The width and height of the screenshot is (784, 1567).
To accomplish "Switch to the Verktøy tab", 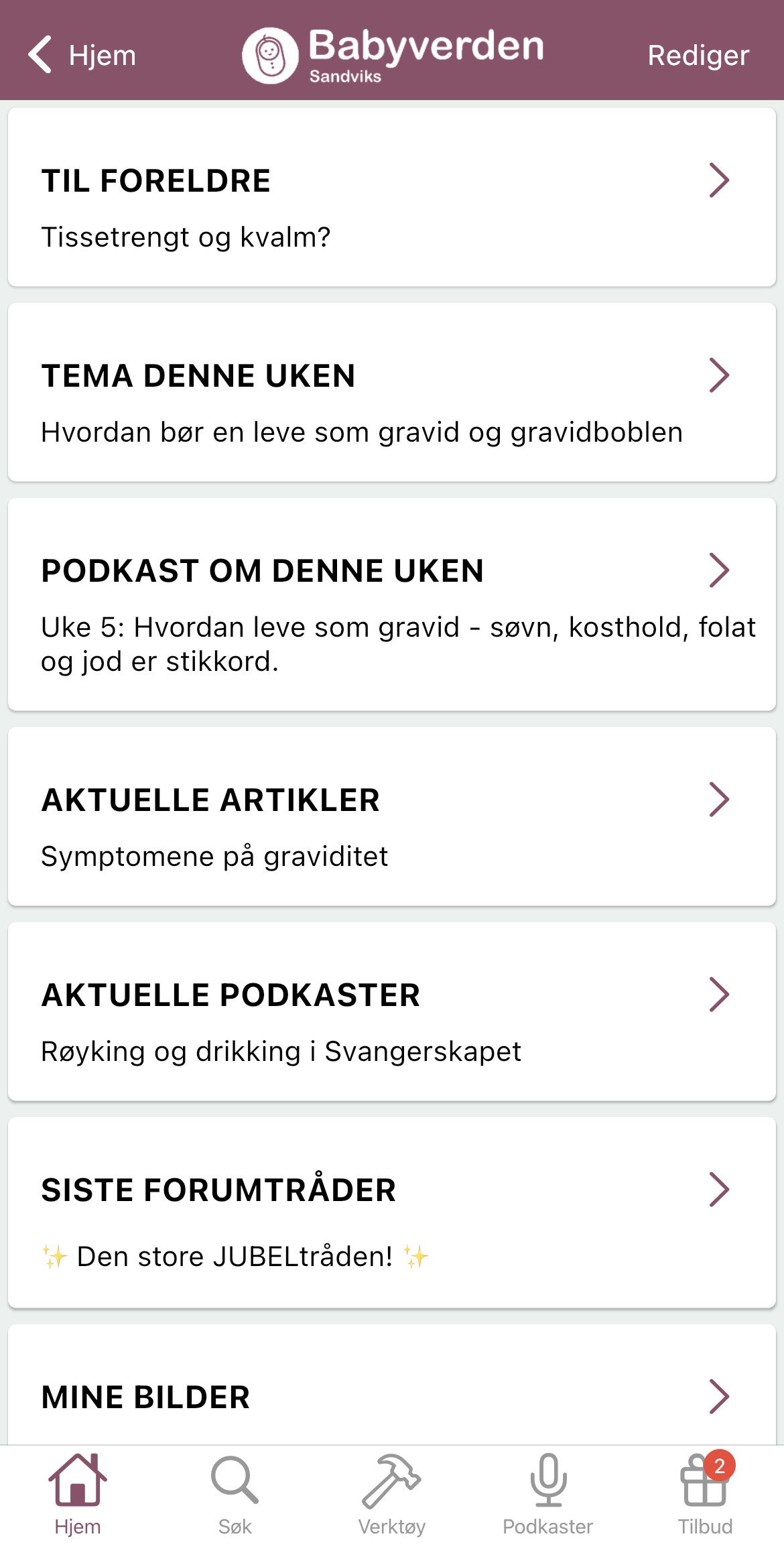I will pos(392,1495).
